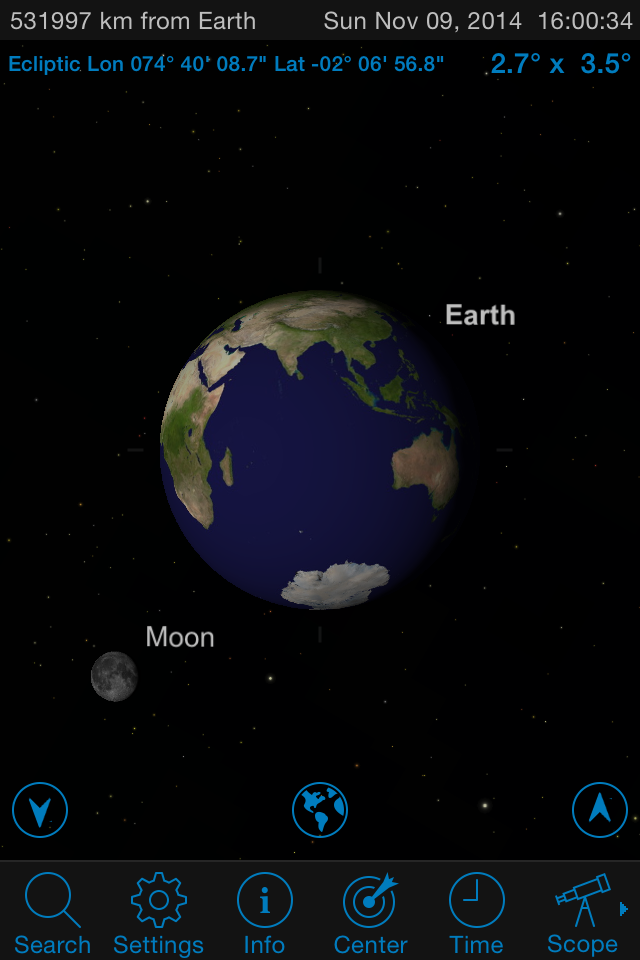The image size is (640, 960).
Task: Open the Scope telescope controls
Action: [x=583, y=912]
